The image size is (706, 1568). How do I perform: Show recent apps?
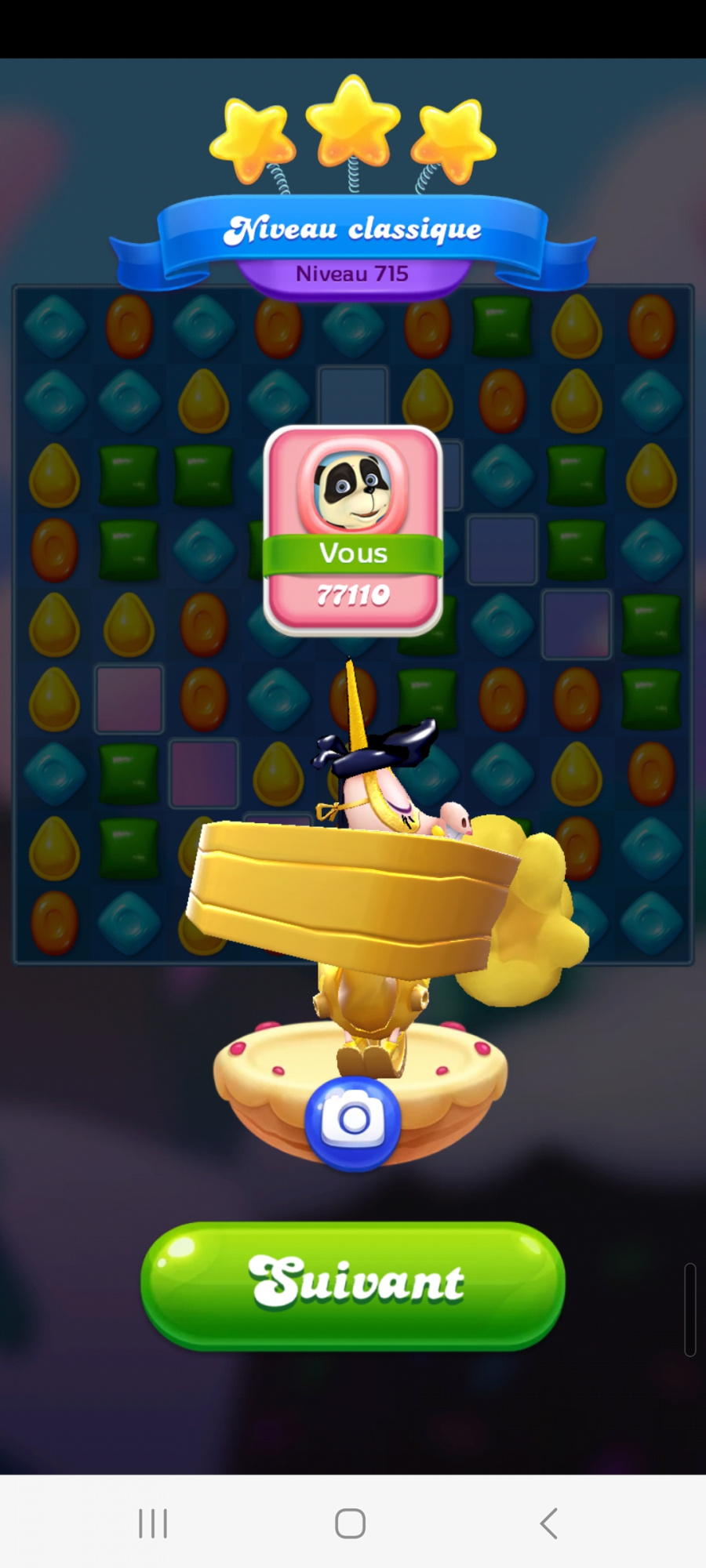[153, 1523]
